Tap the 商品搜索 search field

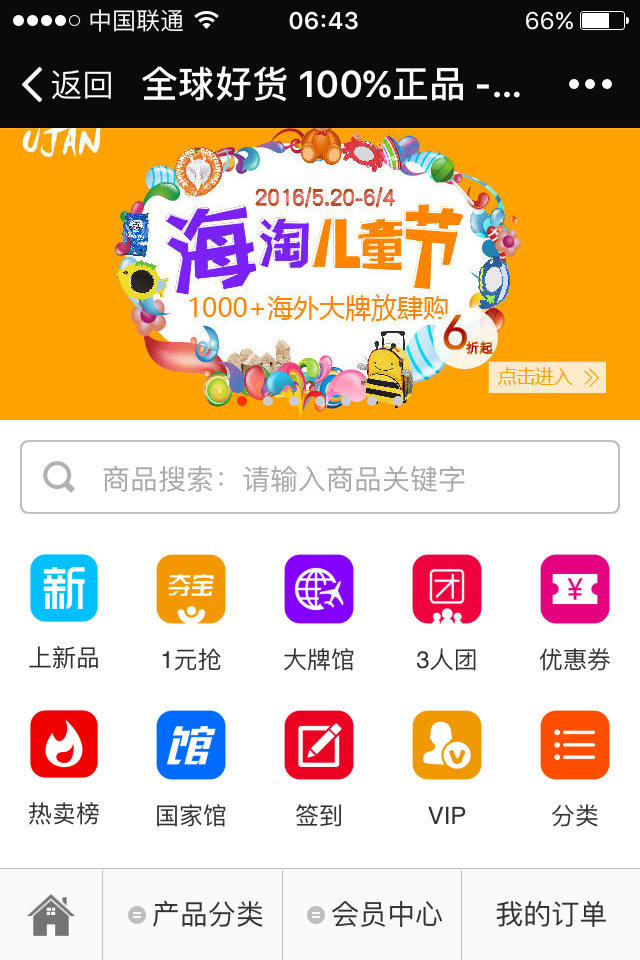pos(320,478)
